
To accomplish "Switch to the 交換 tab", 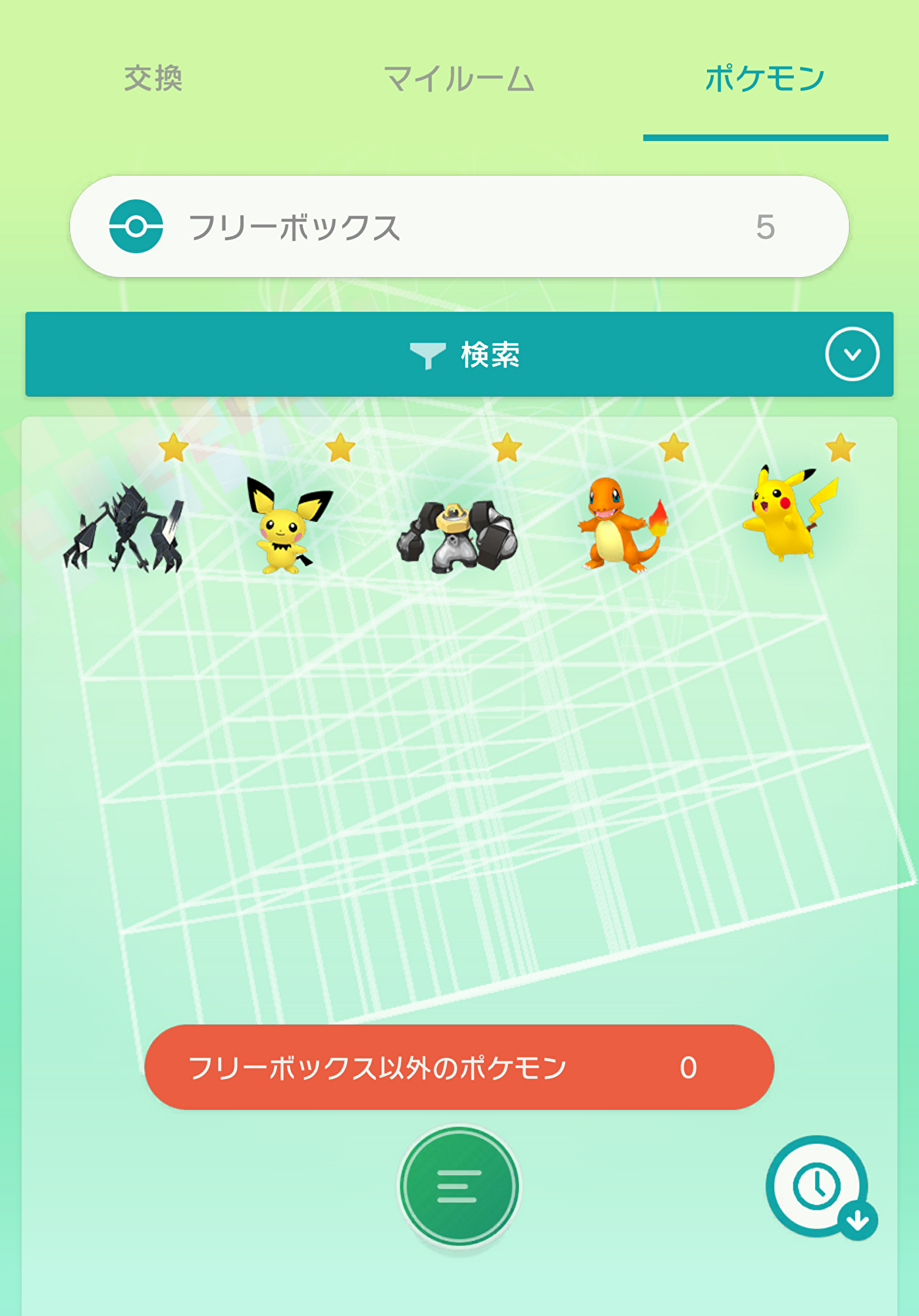I will (x=153, y=79).
